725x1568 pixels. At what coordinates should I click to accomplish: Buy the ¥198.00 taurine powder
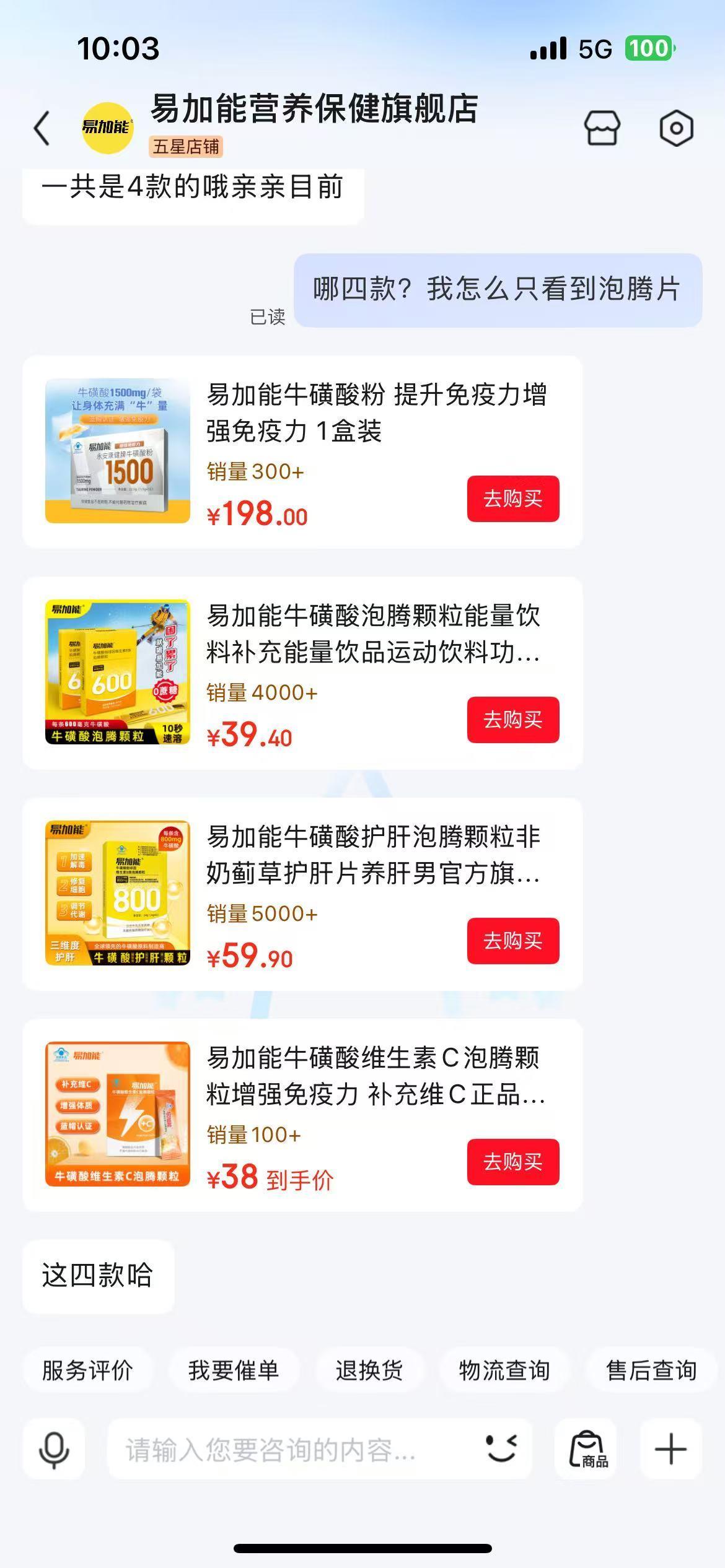512,499
